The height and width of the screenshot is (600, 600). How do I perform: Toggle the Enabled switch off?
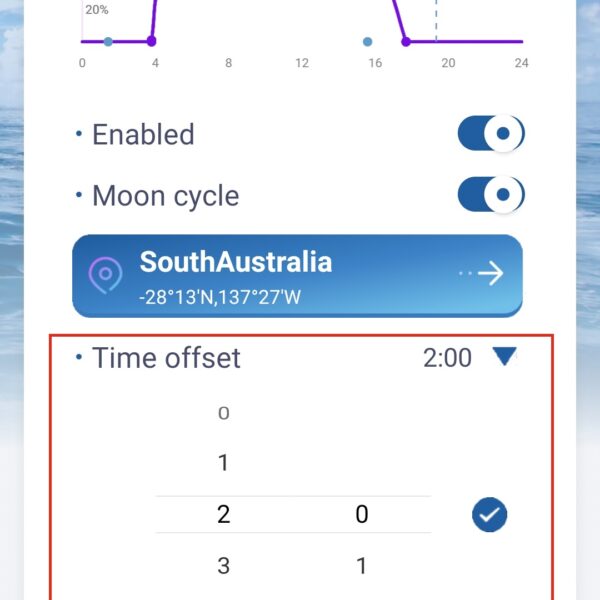[490, 134]
